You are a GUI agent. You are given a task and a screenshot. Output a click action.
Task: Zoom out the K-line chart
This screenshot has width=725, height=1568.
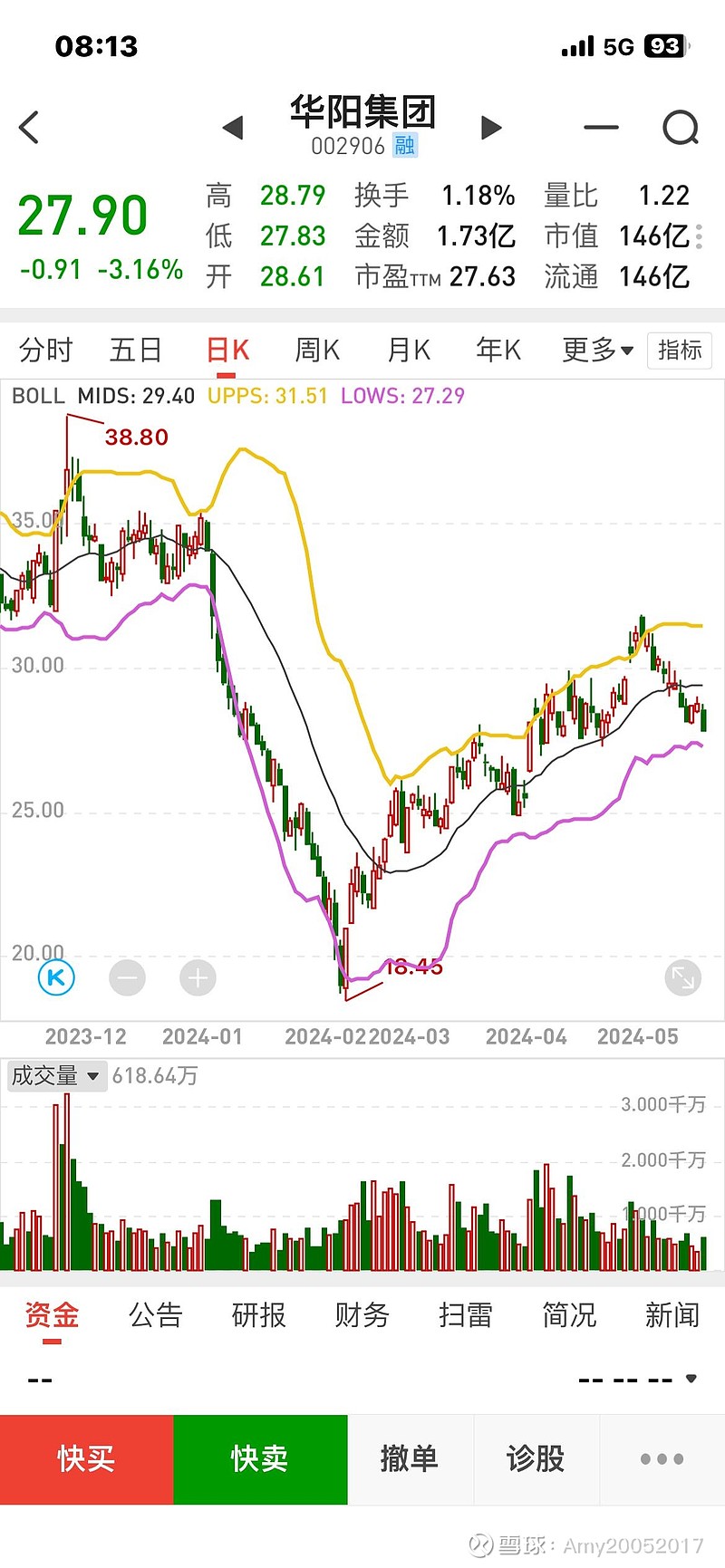tap(127, 977)
